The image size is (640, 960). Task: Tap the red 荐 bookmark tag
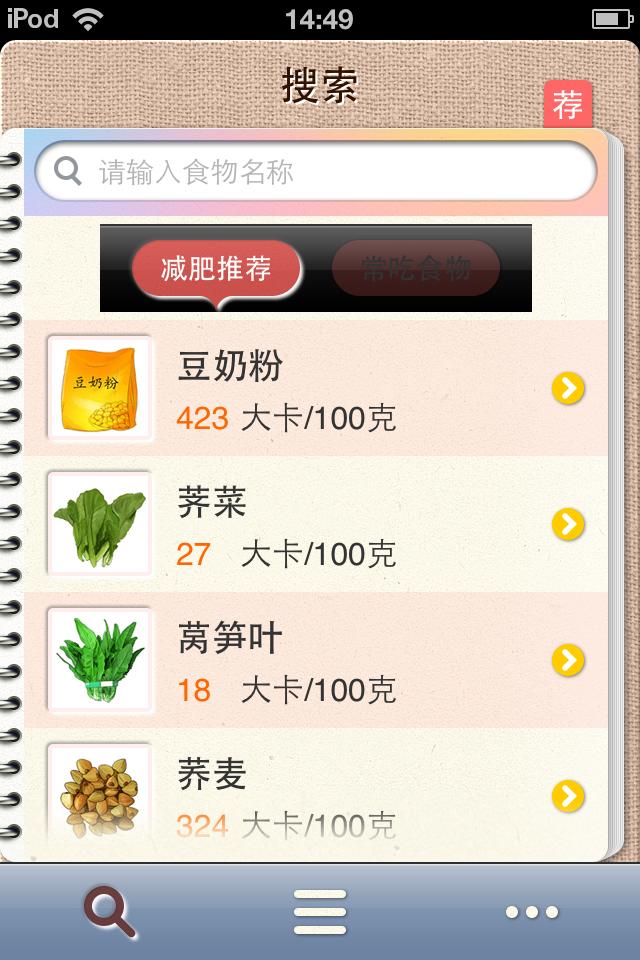tap(567, 104)
